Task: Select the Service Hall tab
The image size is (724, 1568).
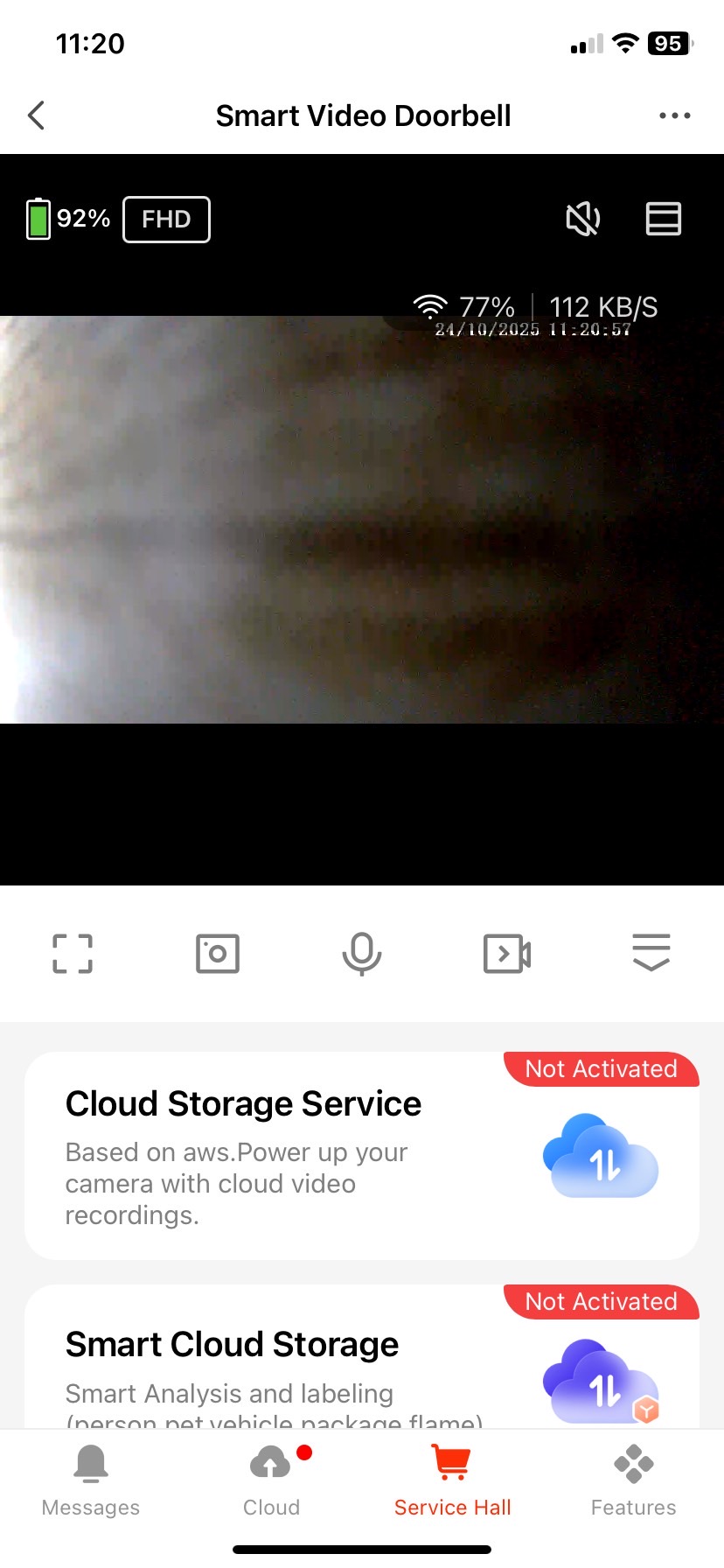Action: [452, 1480]
